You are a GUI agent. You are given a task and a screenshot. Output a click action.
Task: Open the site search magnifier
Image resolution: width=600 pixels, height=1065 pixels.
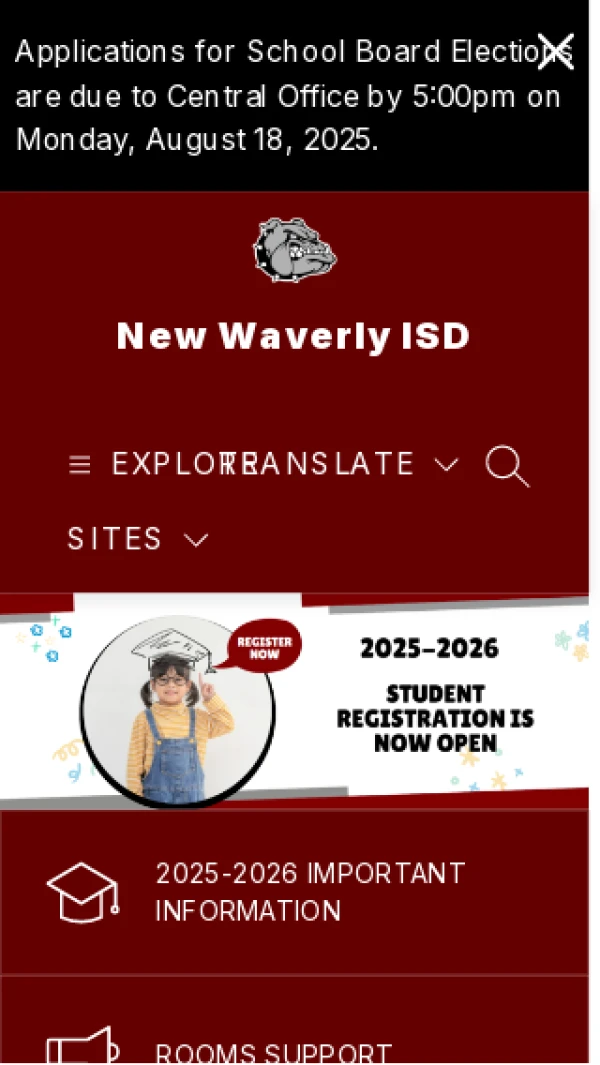click(506, 466)
